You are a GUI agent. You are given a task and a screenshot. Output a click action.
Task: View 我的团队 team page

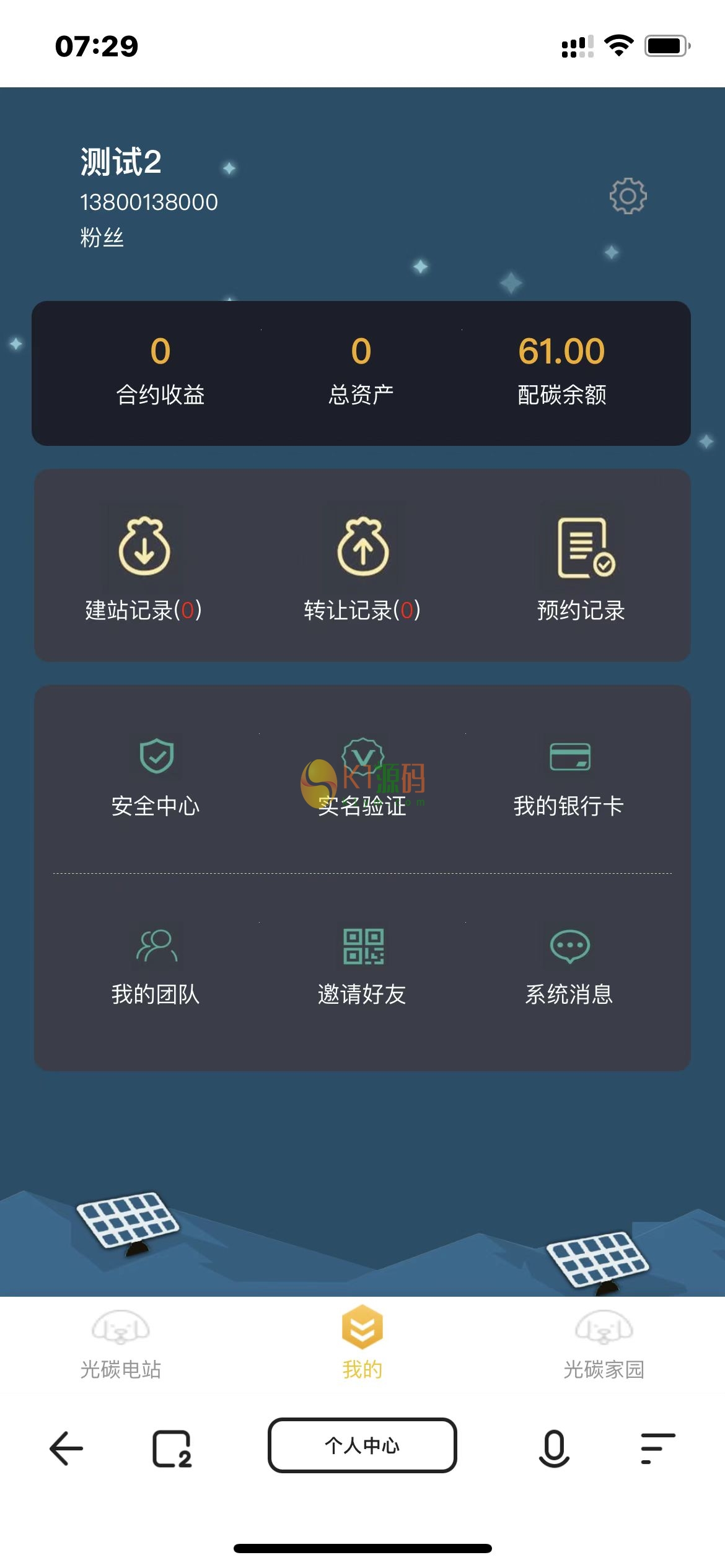pos(156,965)
